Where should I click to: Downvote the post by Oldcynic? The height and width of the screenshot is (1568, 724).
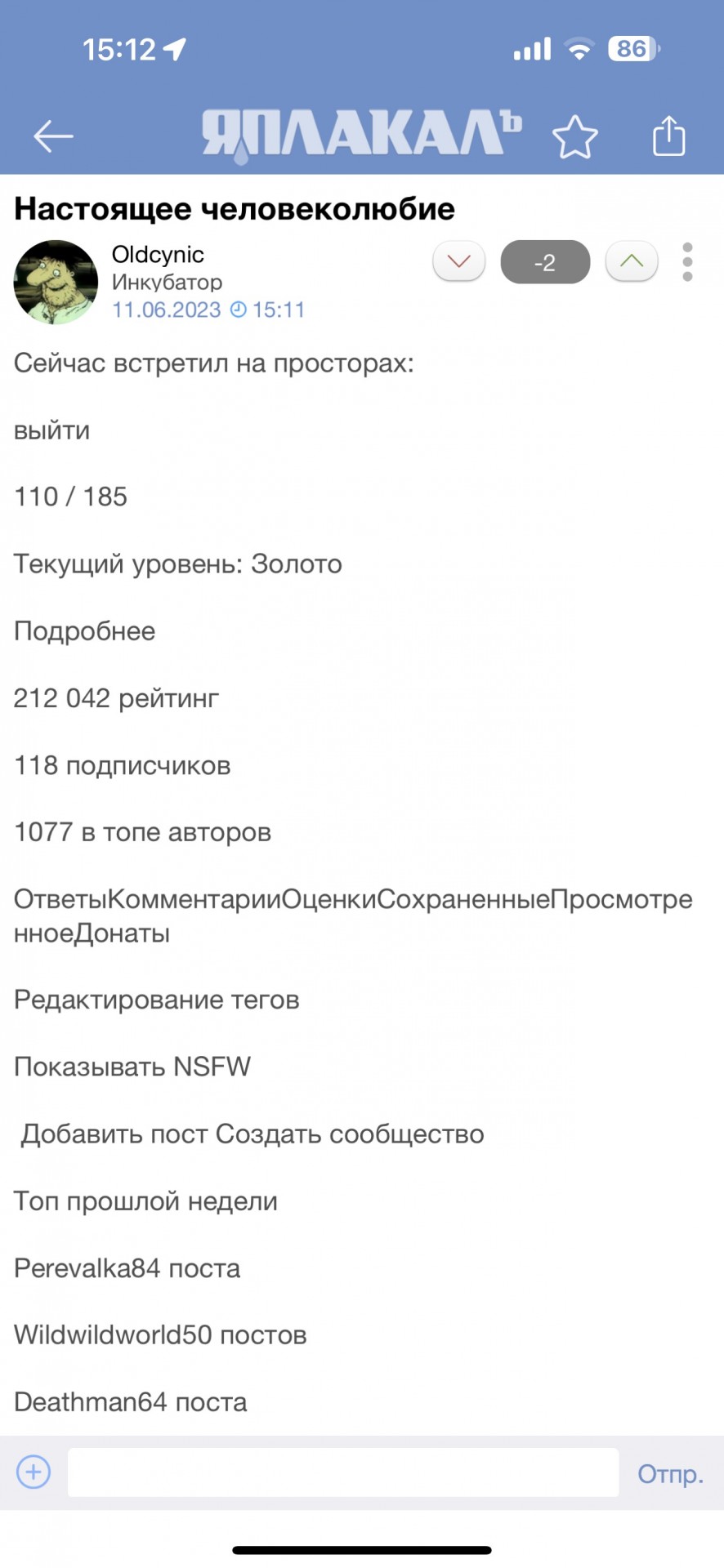pos(459,261)
